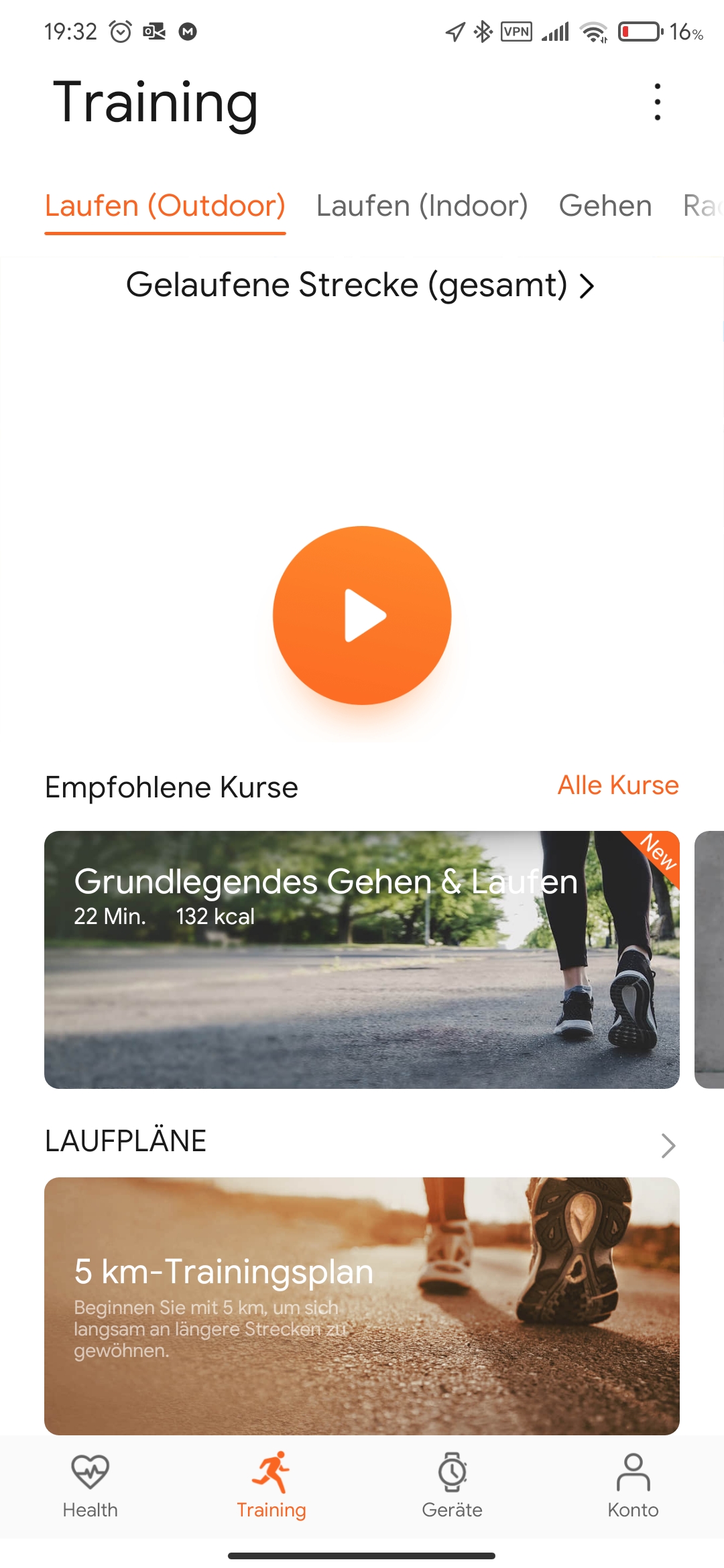
Task: Select the Laufen (Outdoor) tab
Action: [x=165, y=206]
